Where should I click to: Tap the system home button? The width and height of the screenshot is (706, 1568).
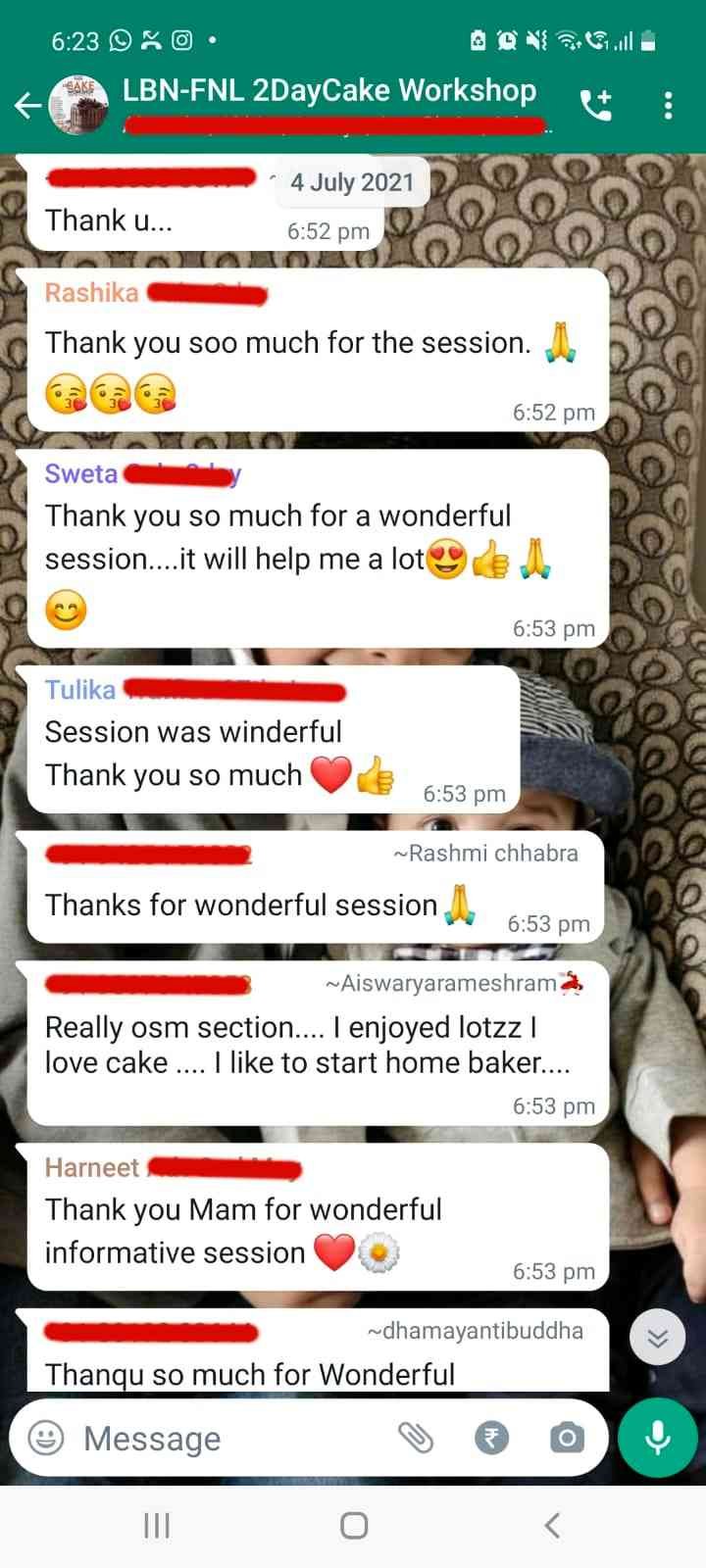click(x=354, y=1526)
